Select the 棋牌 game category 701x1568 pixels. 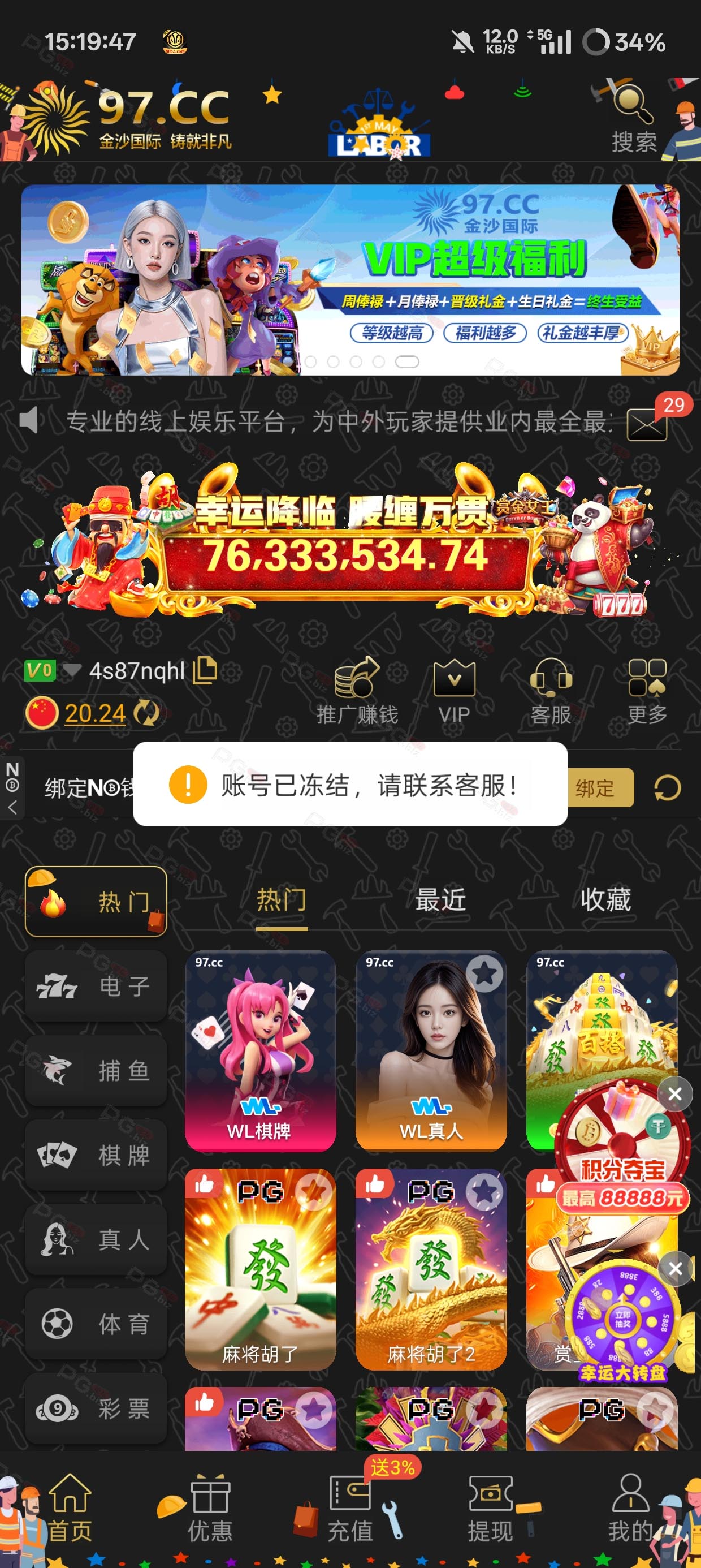(96, 1155)
